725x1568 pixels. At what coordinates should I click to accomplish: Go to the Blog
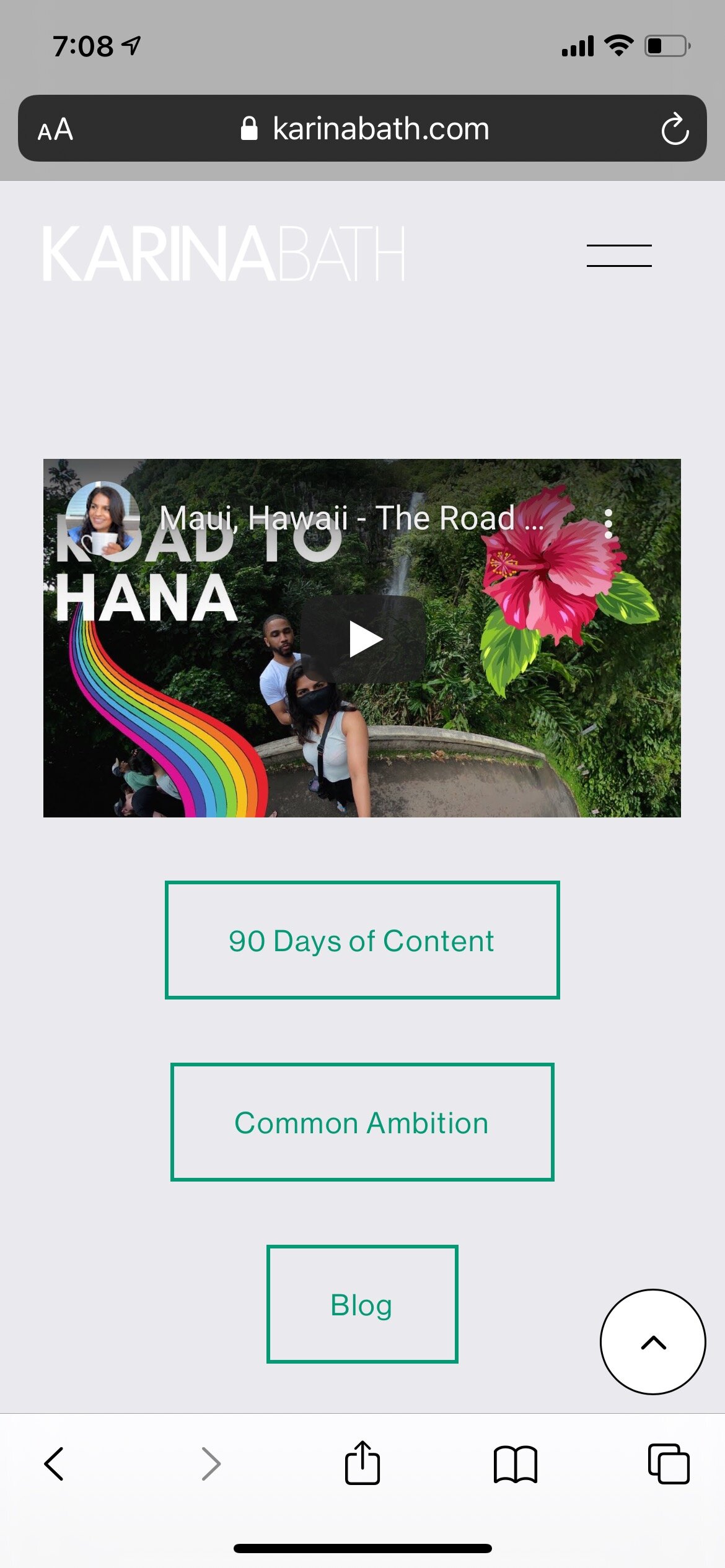362,1304
